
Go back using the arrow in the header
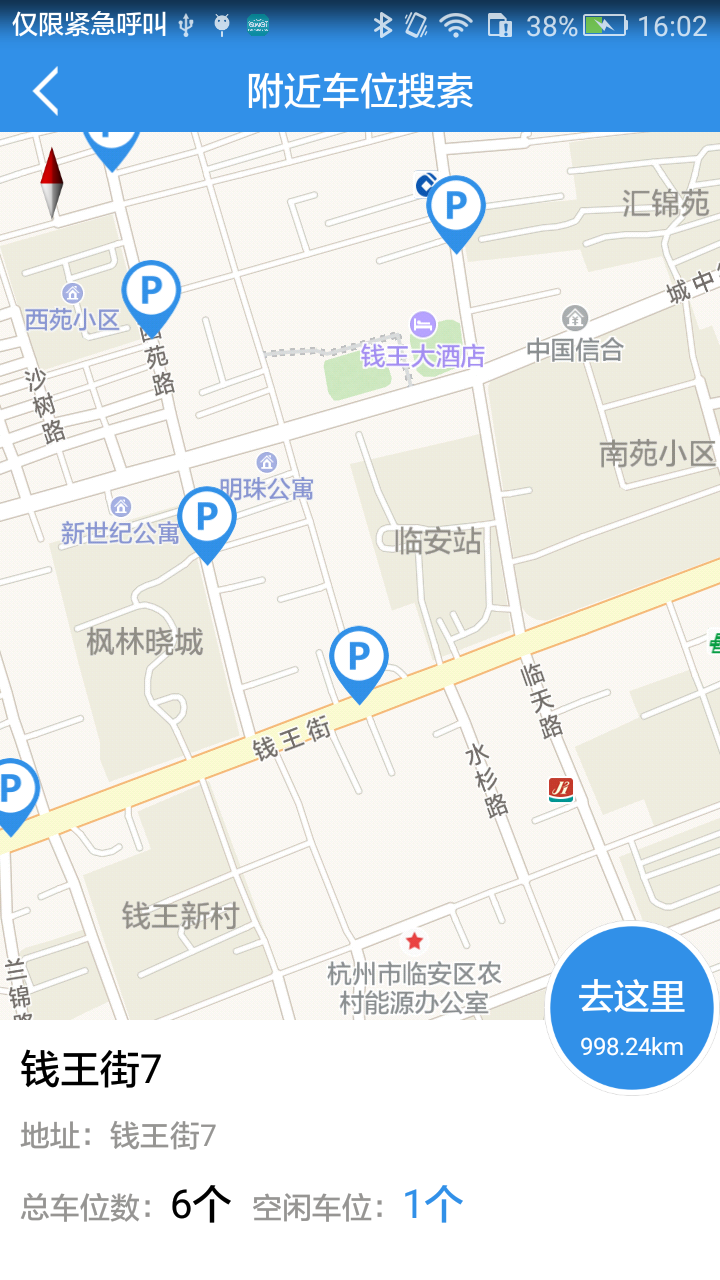[x=42, y=89]
